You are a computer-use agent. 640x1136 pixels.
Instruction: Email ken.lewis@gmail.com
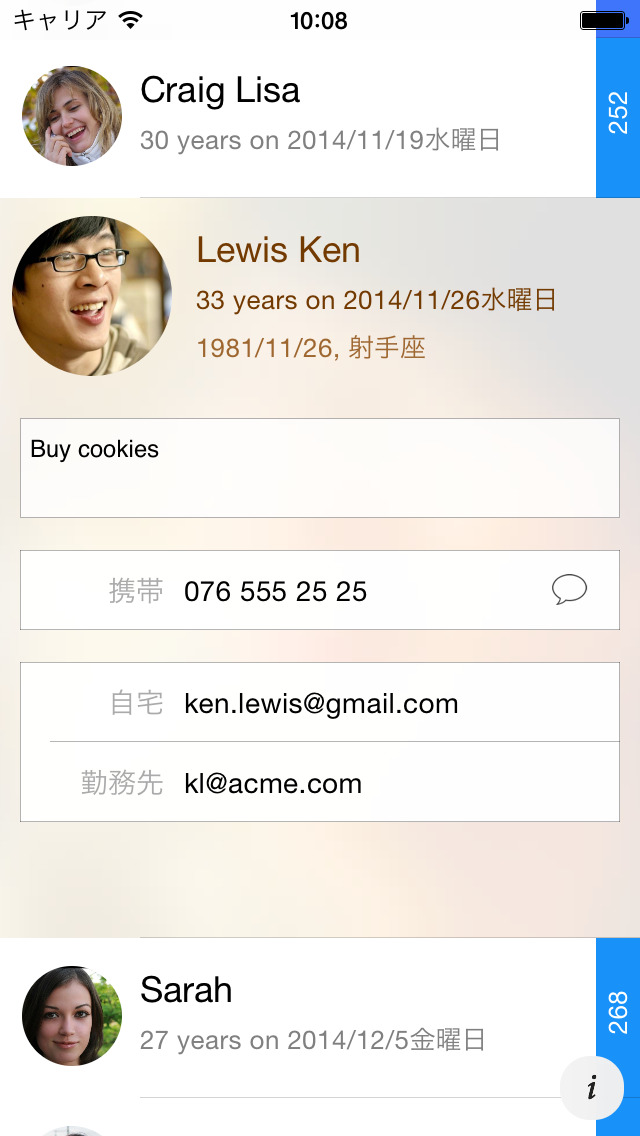point(321,704)
